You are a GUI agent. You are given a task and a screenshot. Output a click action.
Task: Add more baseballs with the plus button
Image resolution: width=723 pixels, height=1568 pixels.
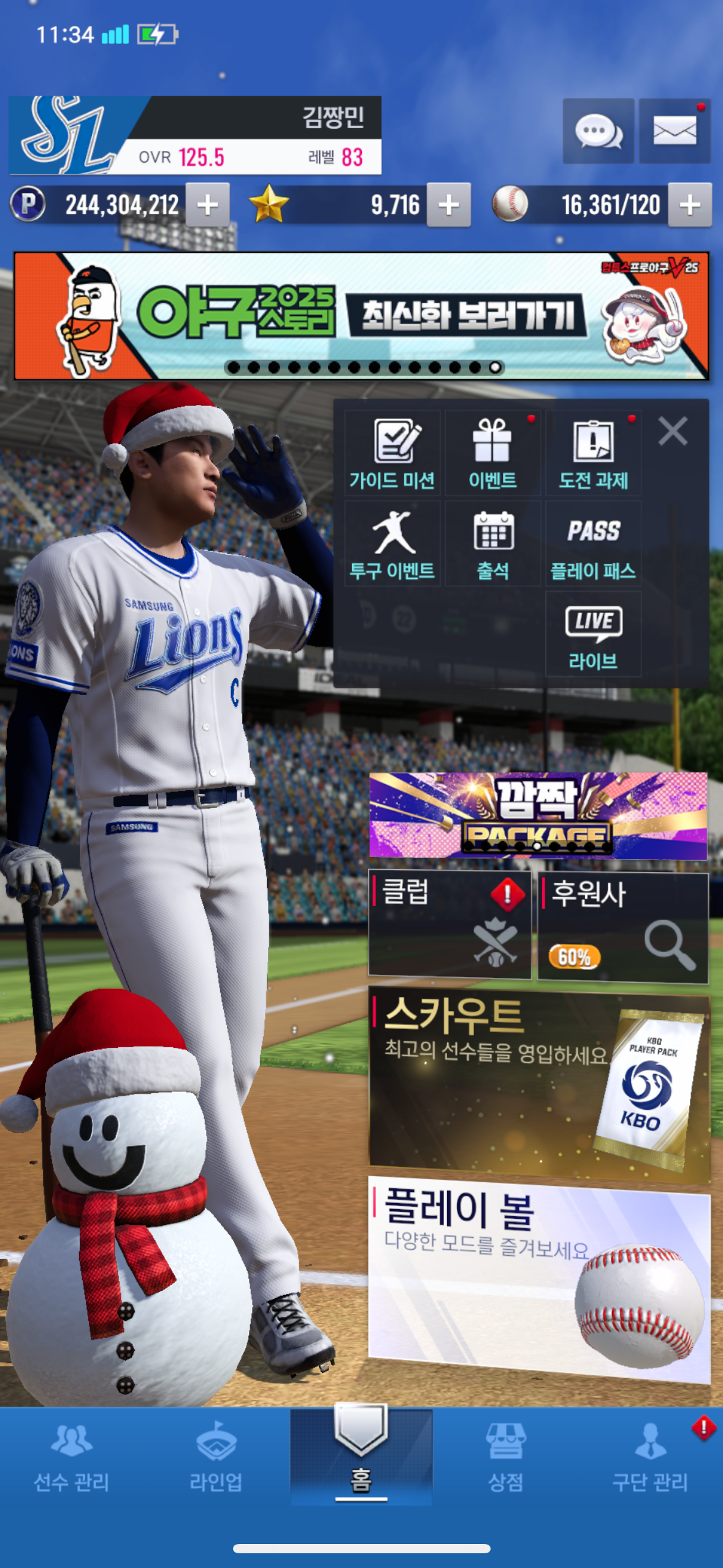click(x=690, y=205)
